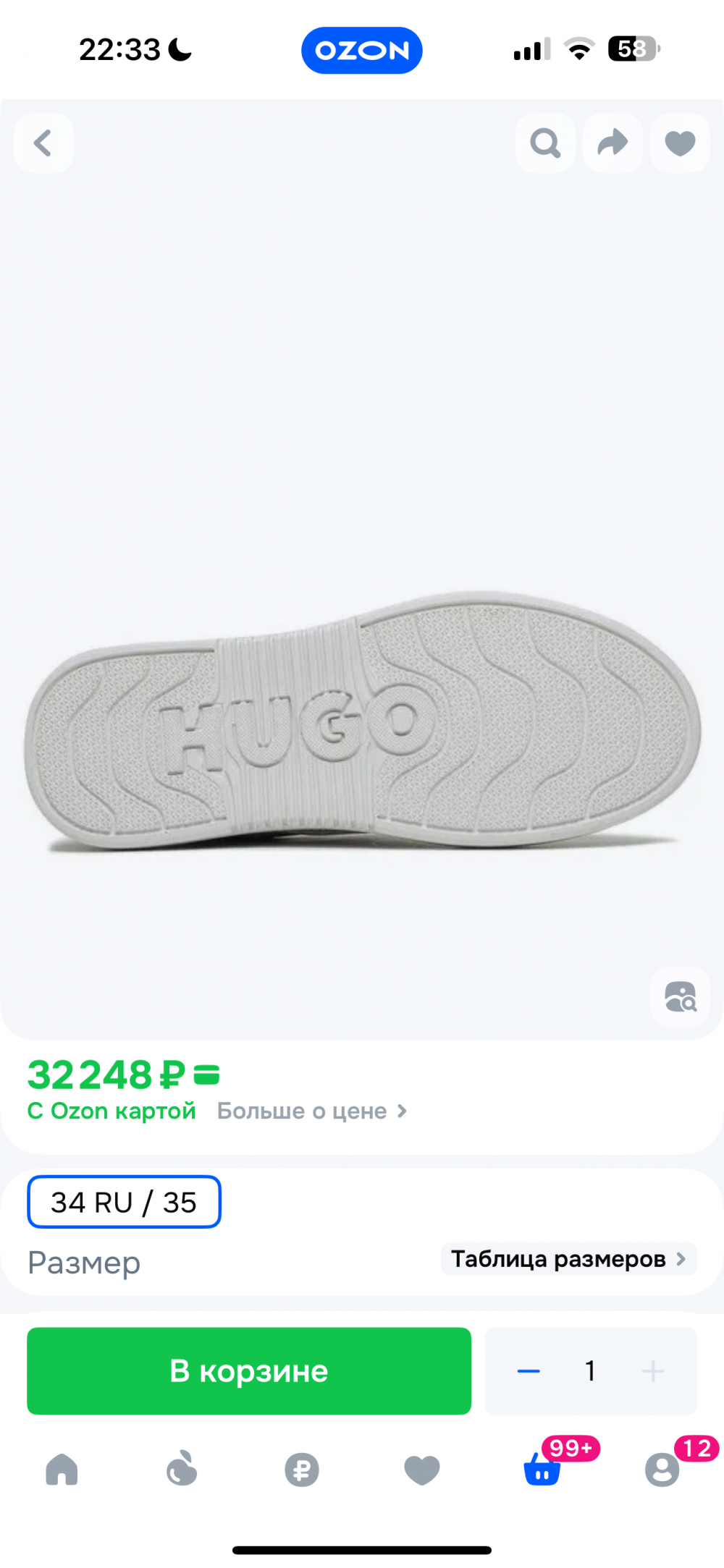Add product to favorites with heart
724x1568 pixels.
(680, 143)
